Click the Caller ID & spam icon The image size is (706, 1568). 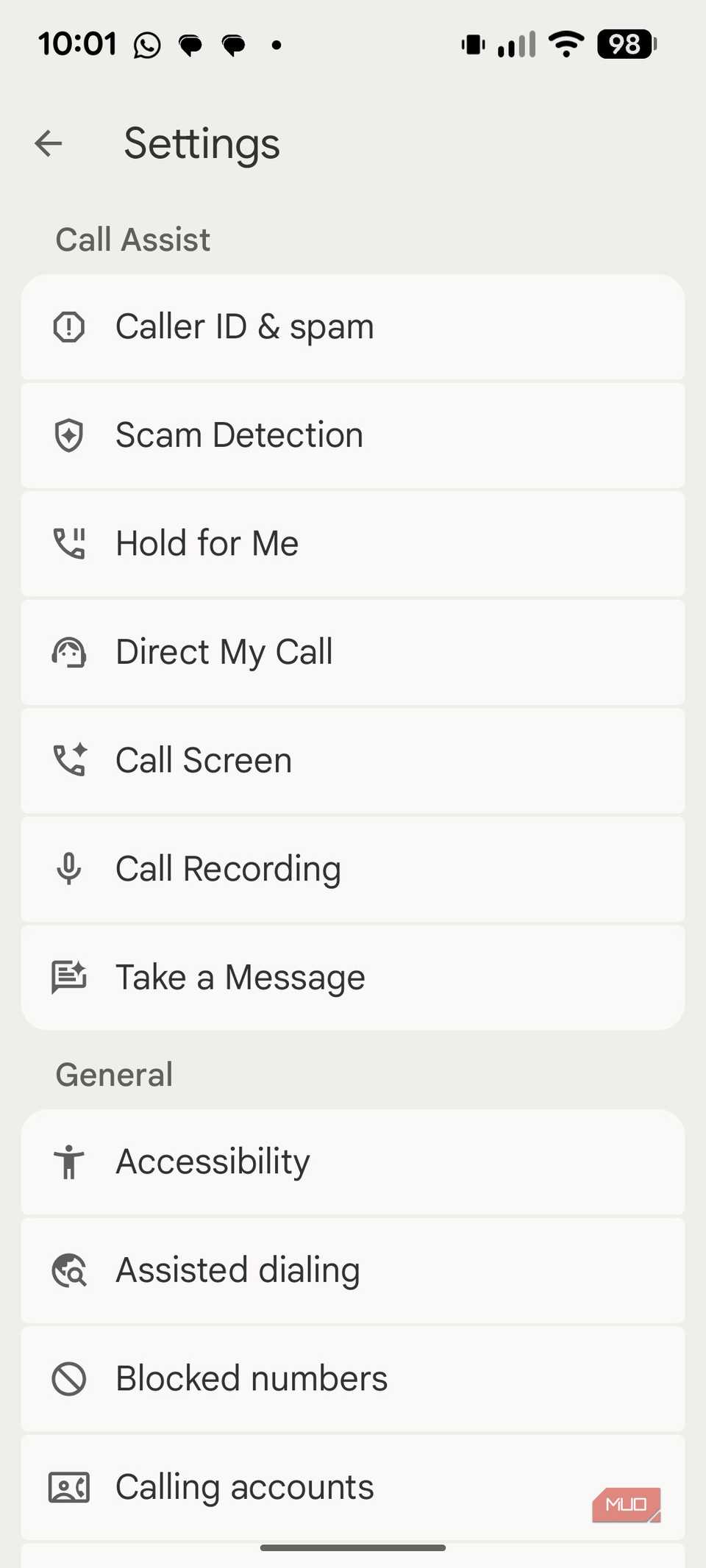(69, 326)
